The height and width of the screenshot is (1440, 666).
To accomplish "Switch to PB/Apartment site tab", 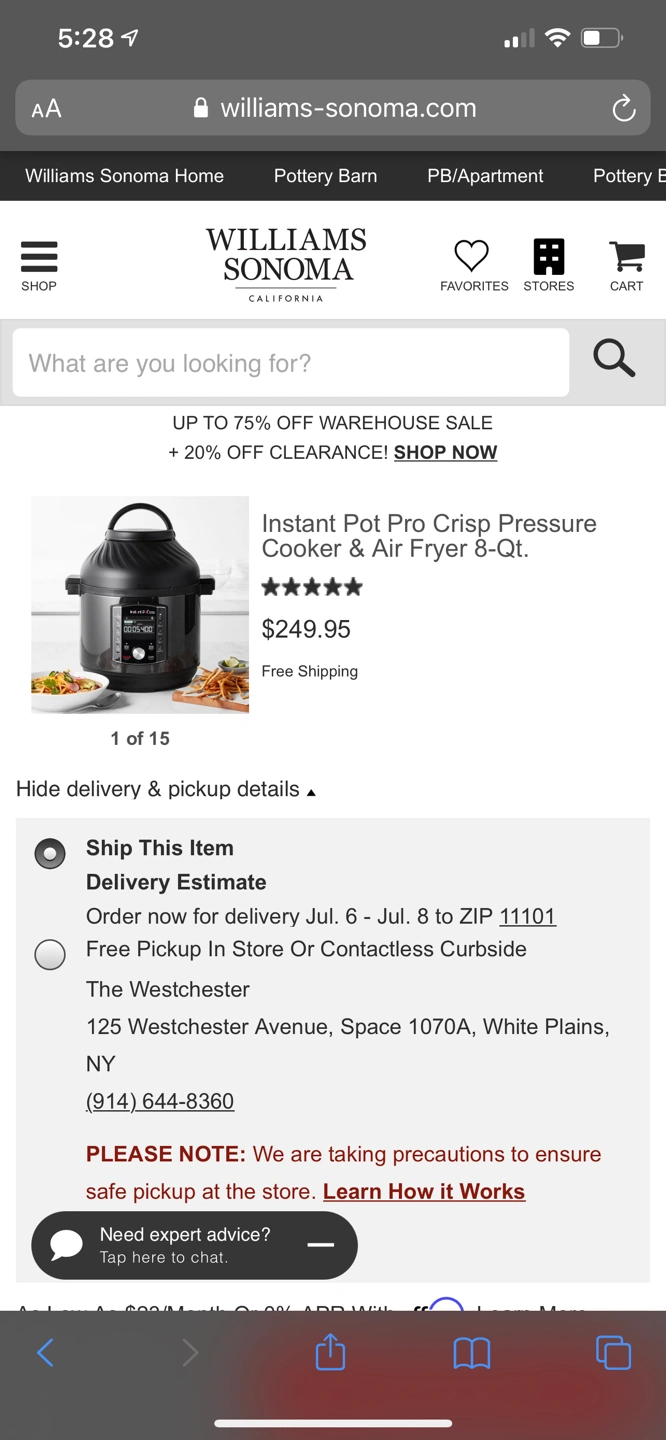I will 485,176.
